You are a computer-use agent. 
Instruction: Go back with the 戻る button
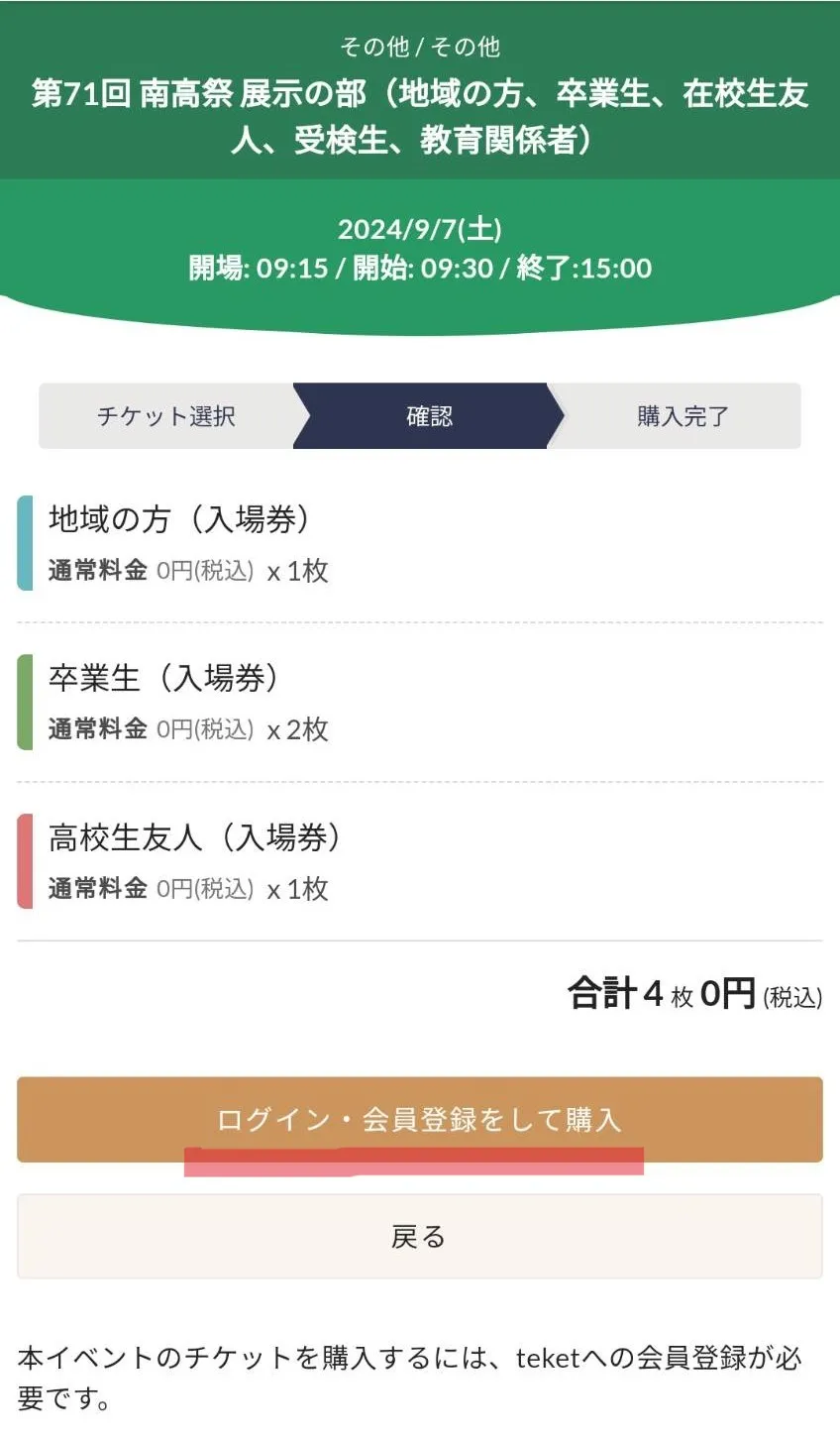(x=420, y=1236)
